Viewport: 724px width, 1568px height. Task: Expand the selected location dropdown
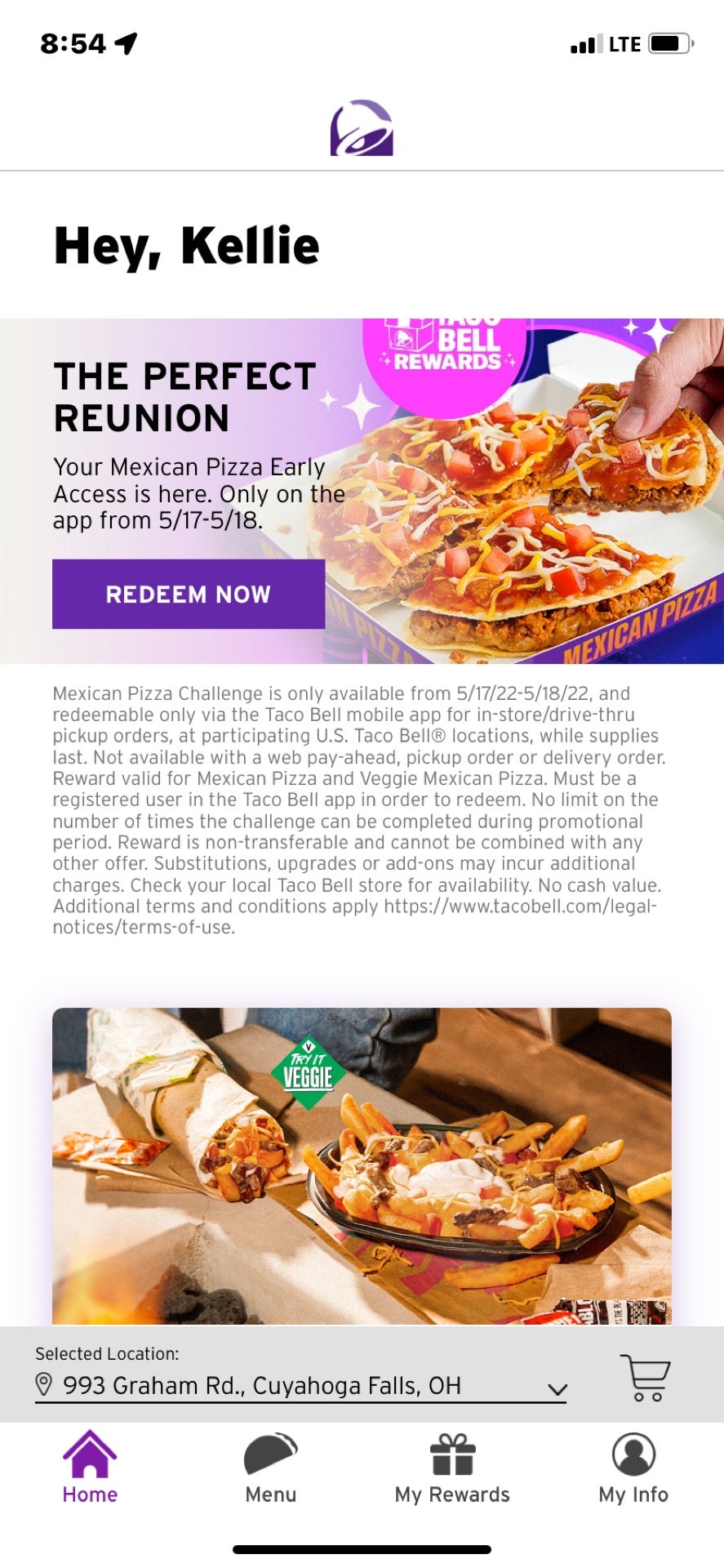[557, 1388]
